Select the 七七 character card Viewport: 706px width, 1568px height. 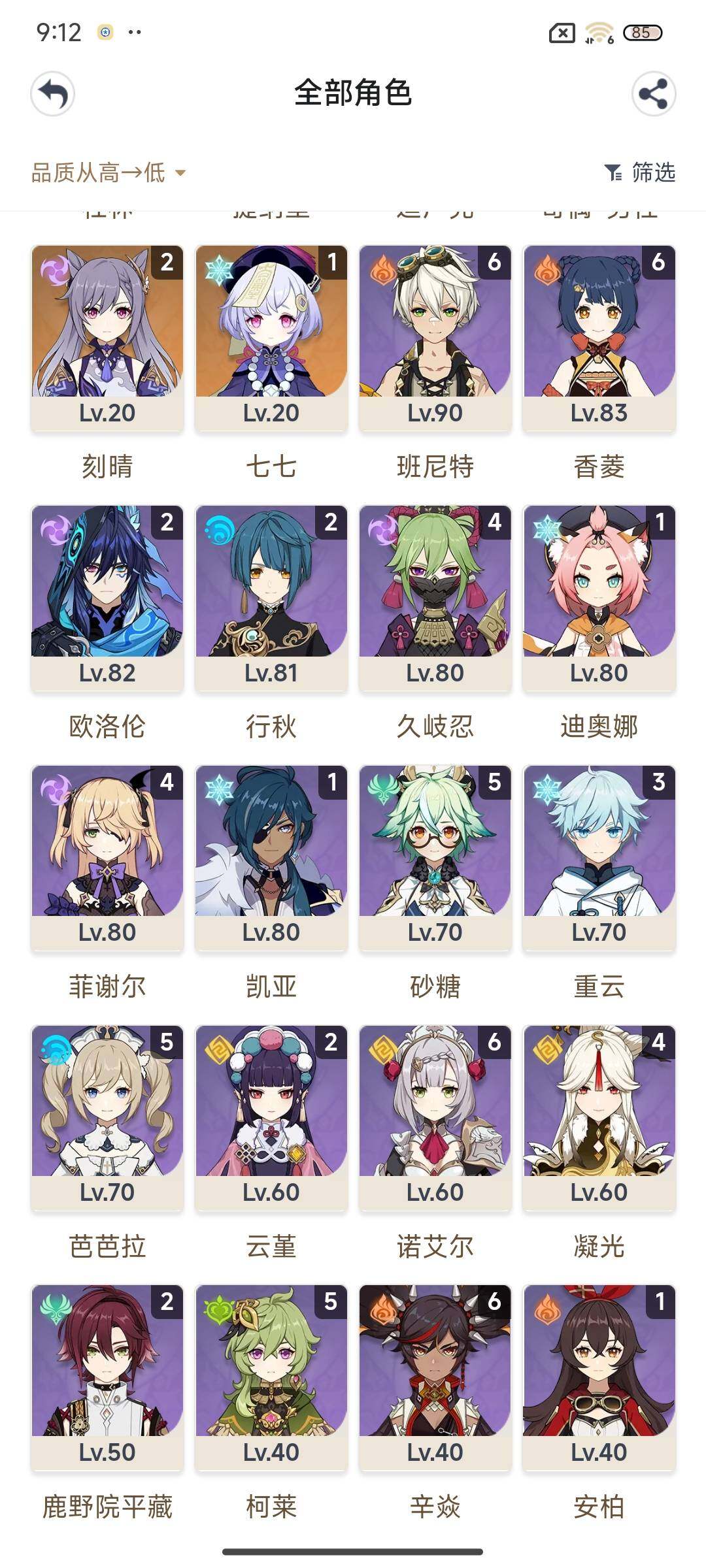coord(271,336)
